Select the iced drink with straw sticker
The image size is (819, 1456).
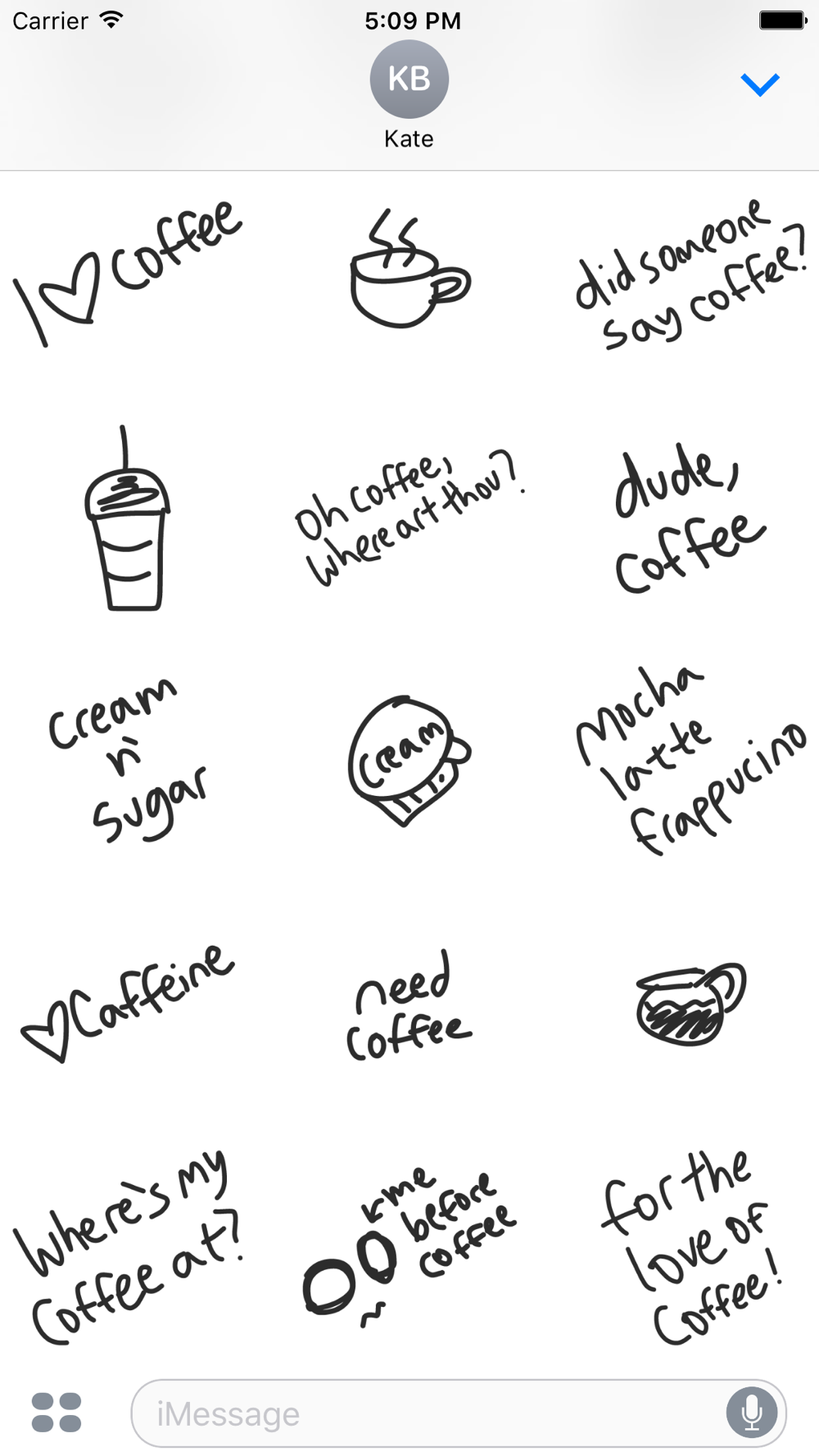[x=128, y=518]
